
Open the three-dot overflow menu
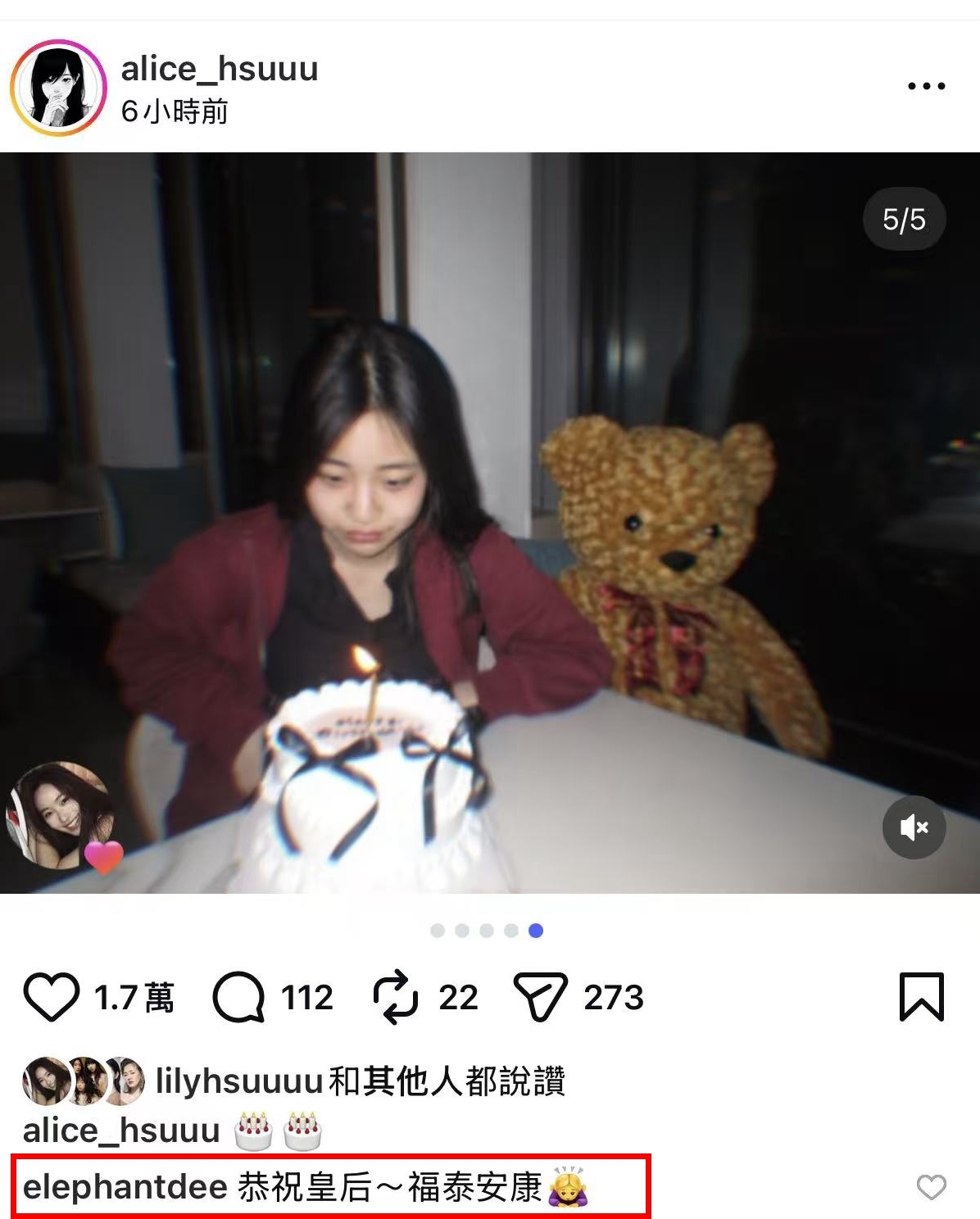[x=927, y=86]
